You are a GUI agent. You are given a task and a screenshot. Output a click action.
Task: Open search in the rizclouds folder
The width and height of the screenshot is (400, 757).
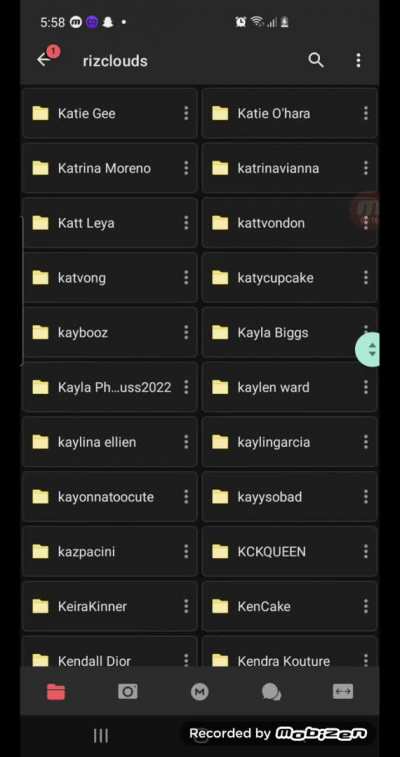point(316,60)
